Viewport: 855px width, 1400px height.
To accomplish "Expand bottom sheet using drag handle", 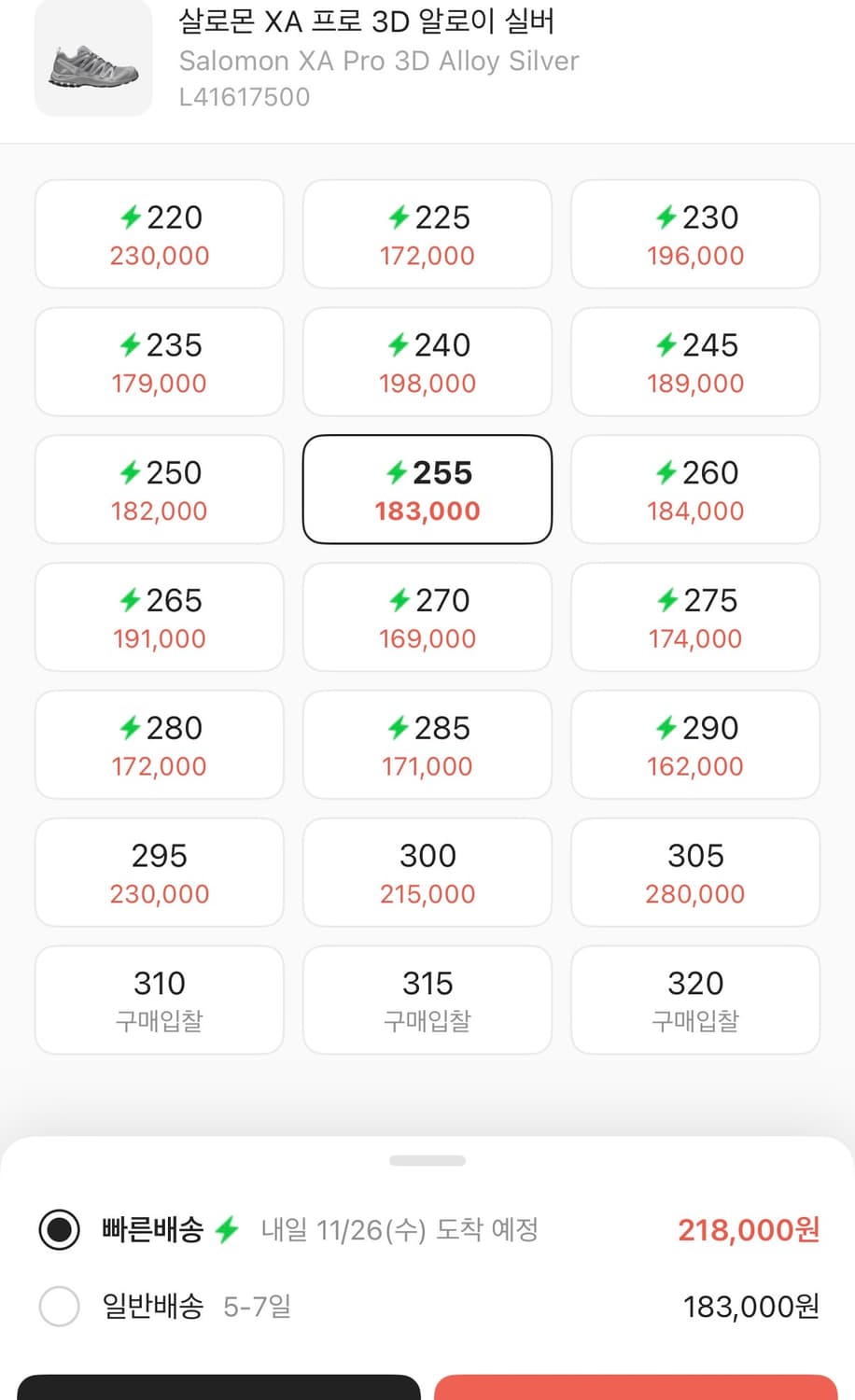I will point(427,1160).
